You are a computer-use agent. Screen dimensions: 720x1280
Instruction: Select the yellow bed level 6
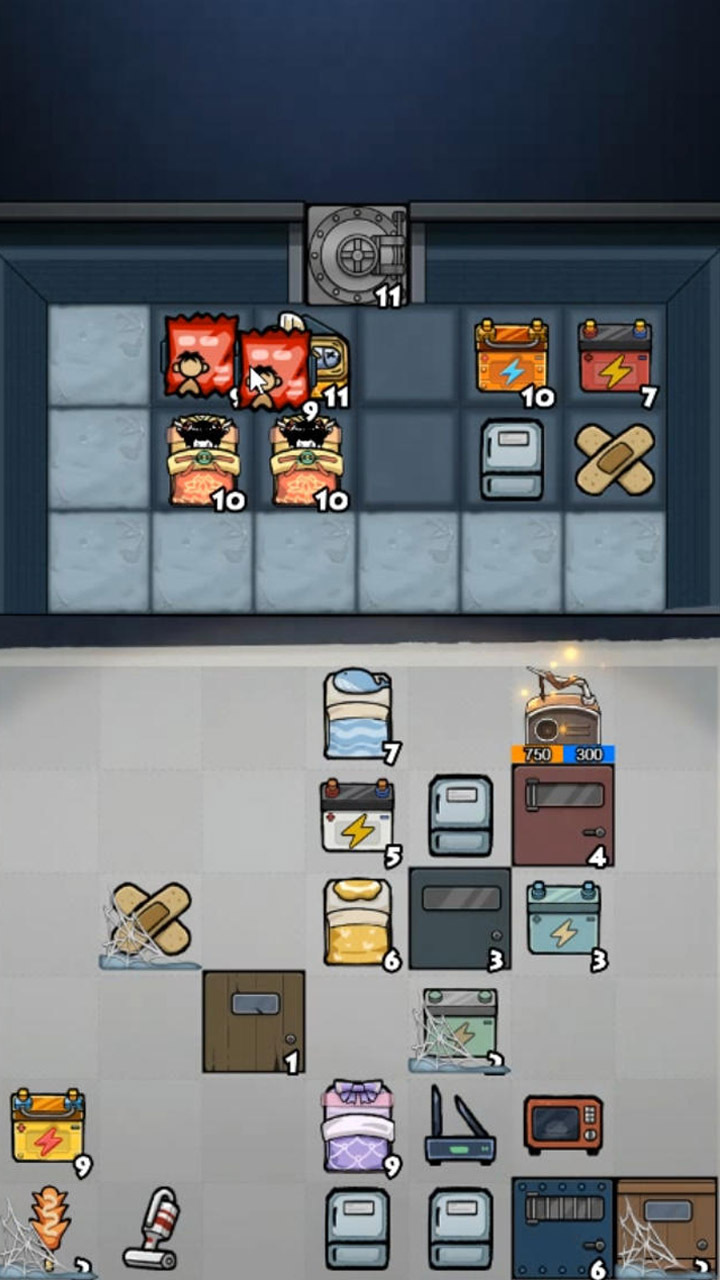coord(357,922)
